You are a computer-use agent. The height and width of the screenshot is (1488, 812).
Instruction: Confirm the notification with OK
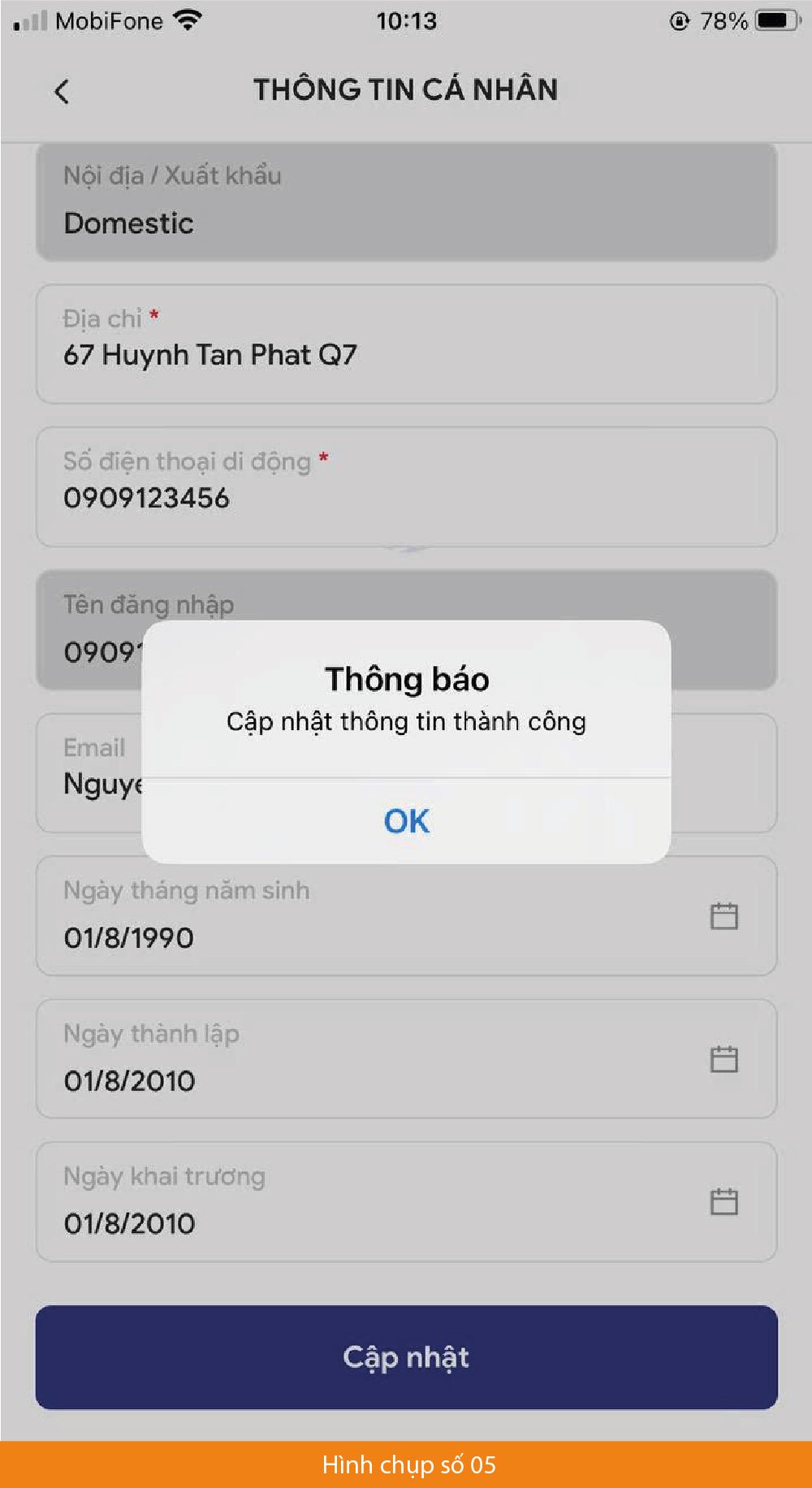point(406,821)
